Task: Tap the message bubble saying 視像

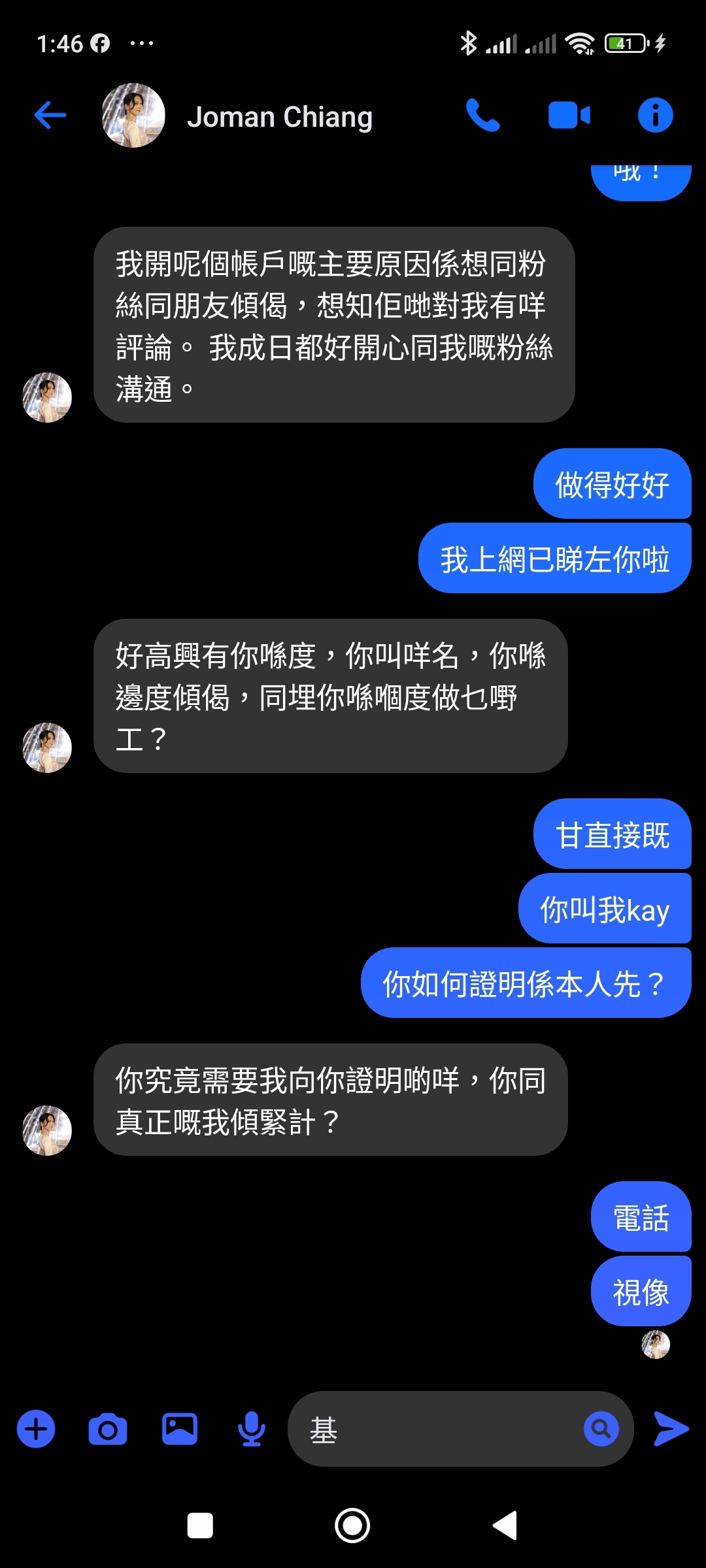Action: tap(641, 1290)
